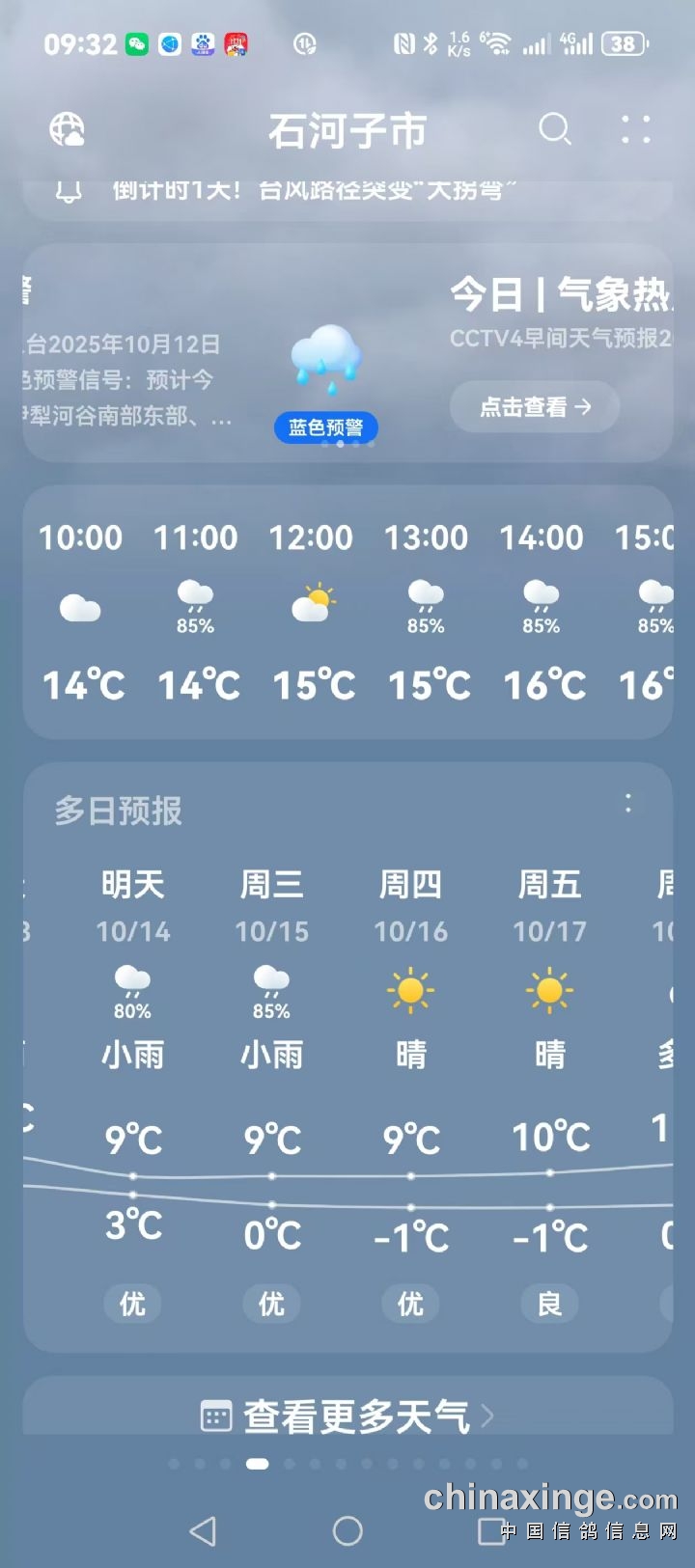Tap the 点击查看 button
This screenshot has height=1568, width=695.
click(x=535, y=407)
